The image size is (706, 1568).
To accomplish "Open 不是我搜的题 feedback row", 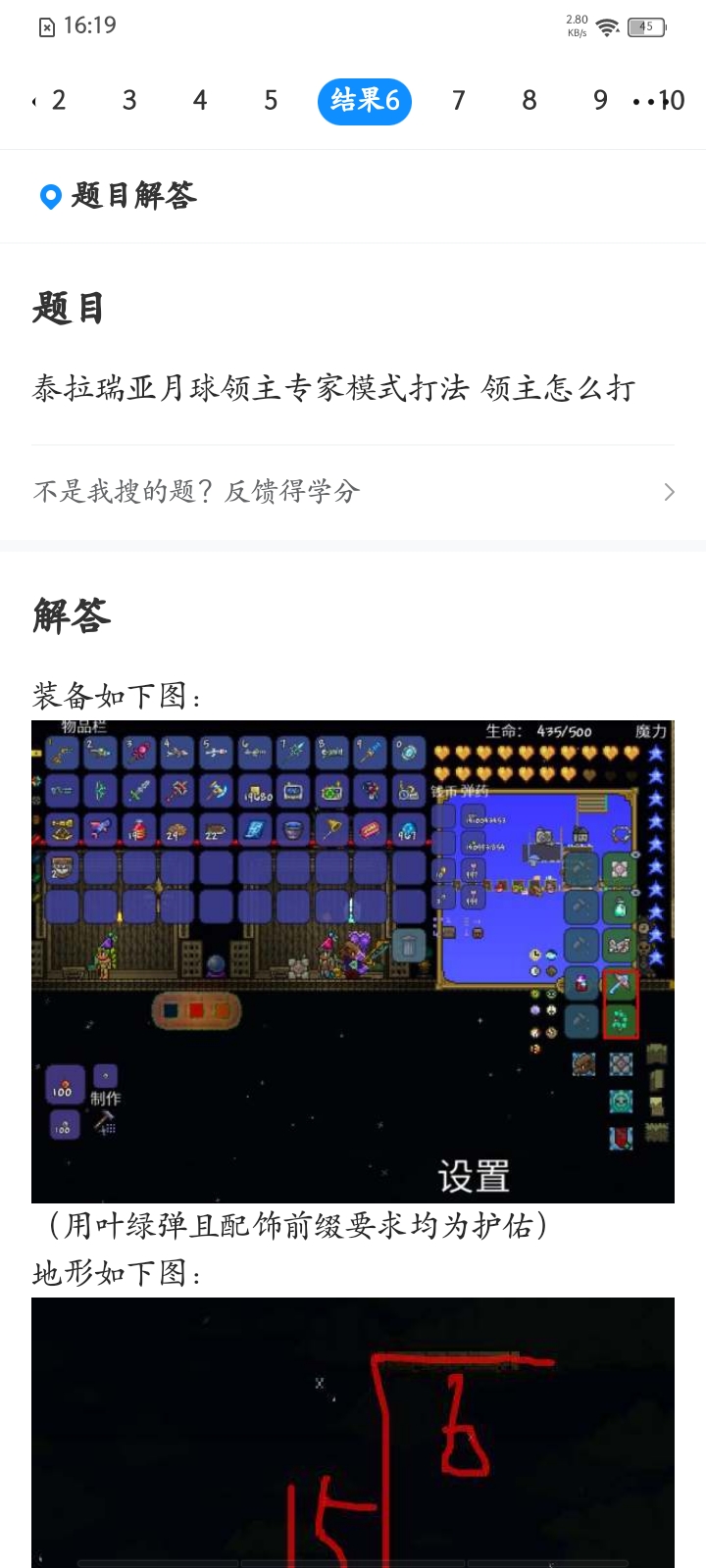I will [x=353, y=491].
